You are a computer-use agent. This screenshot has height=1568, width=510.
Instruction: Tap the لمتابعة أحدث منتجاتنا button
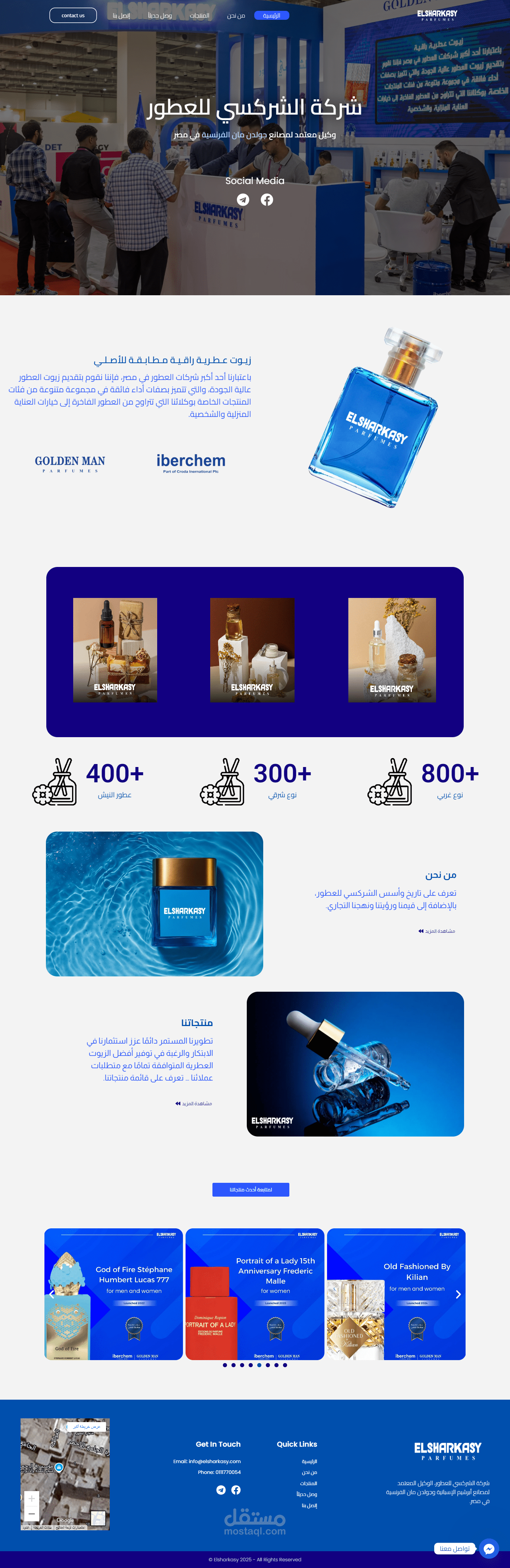[251, 1190]
